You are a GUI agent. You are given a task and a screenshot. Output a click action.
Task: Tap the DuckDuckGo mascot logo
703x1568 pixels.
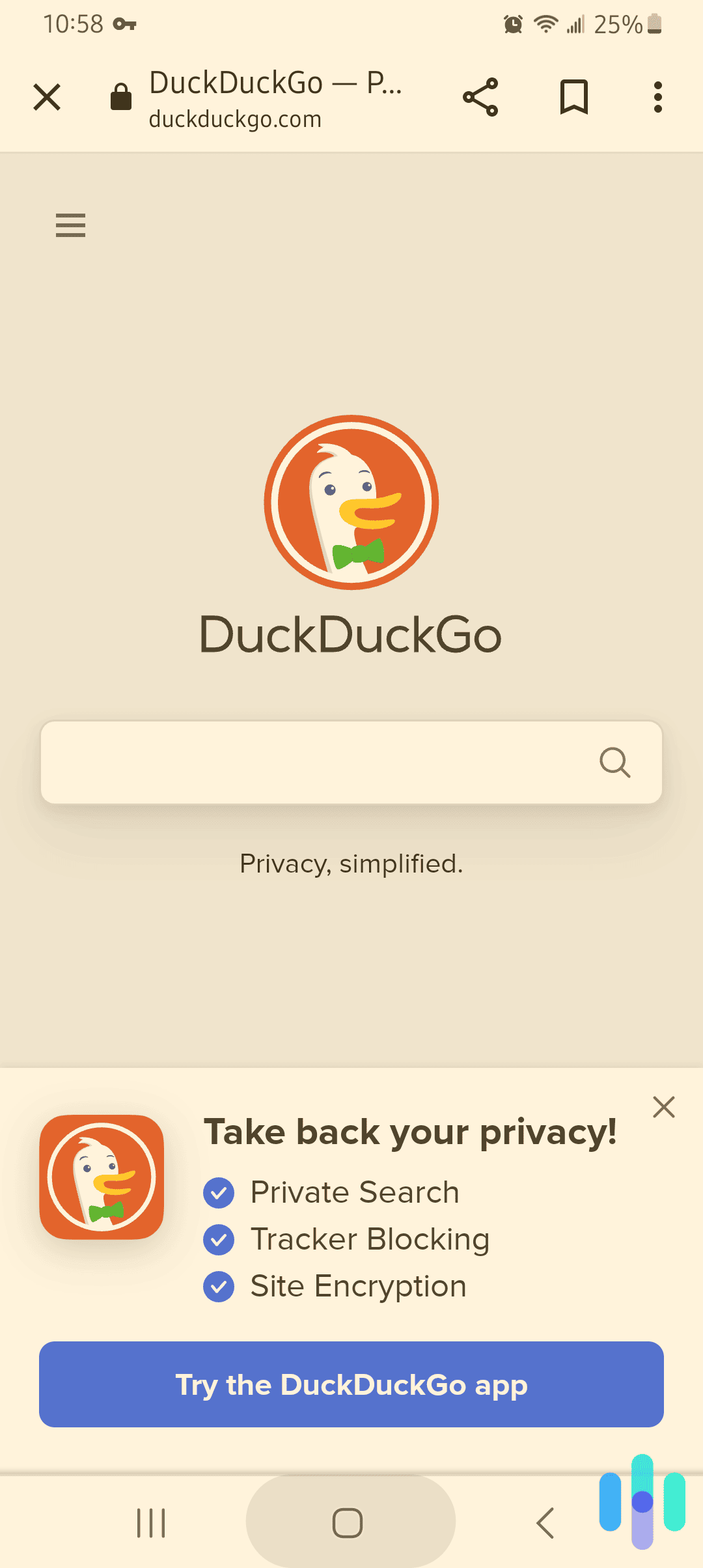350,503
